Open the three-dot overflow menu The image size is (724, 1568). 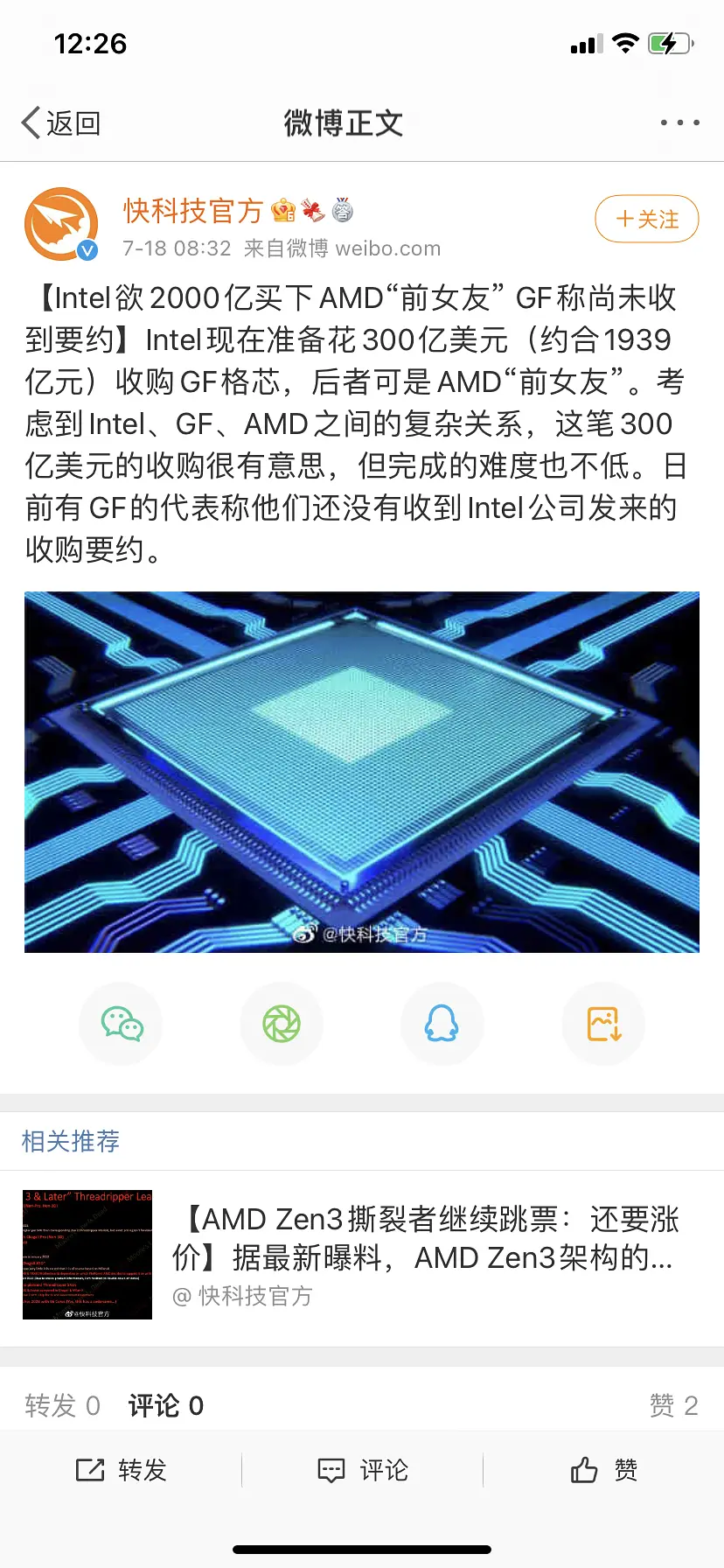coord(679,122)
